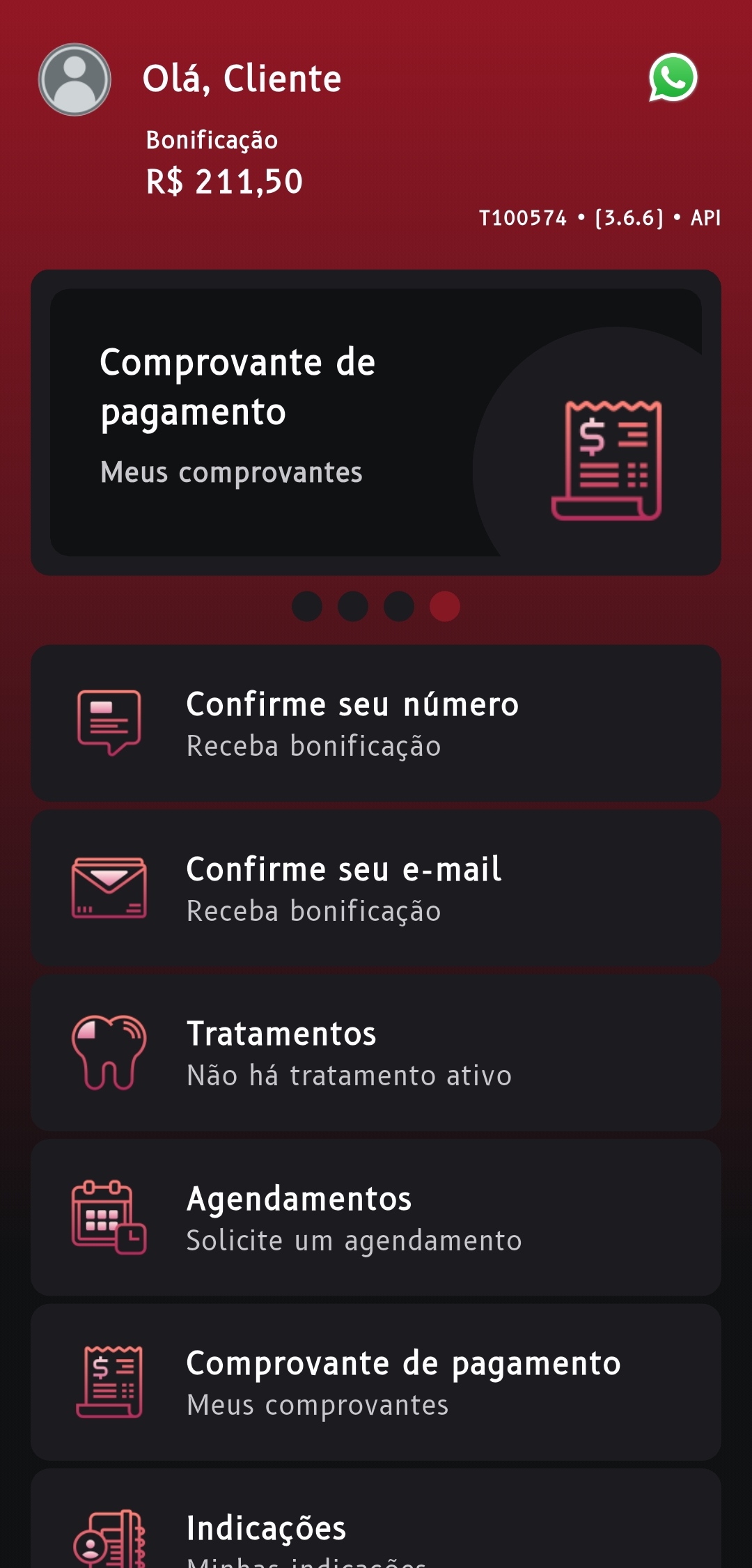
Task: Open Agendamentos to request a booking
Action: tap(376, 1219)
